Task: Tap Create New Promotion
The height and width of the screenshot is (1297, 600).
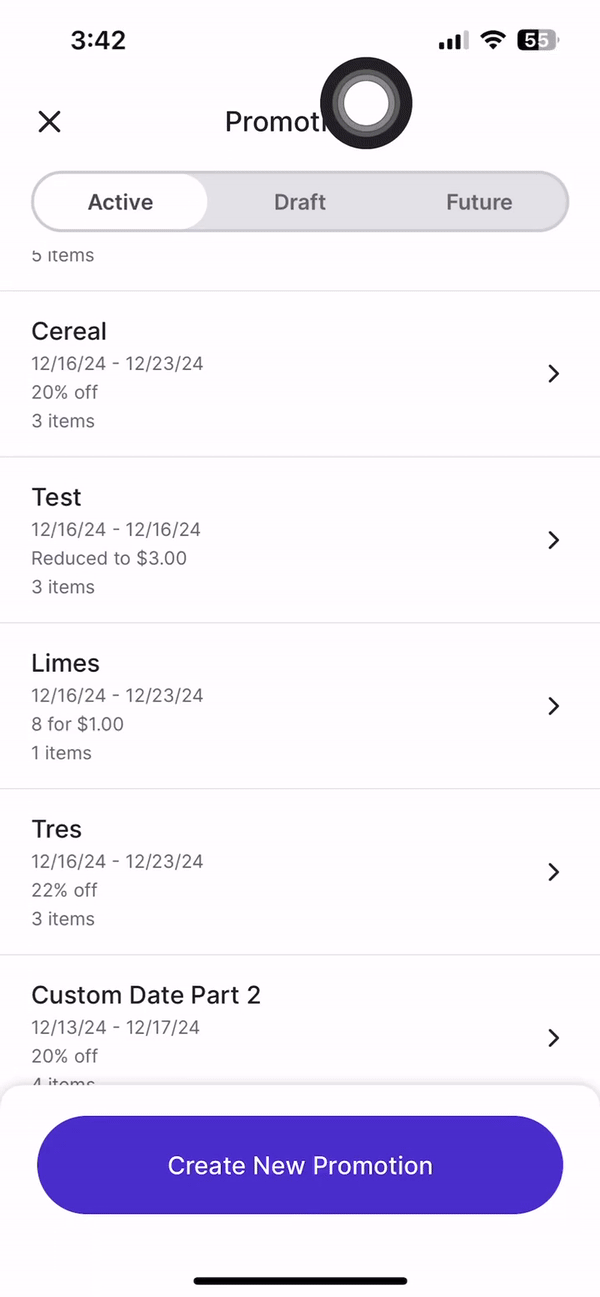Action: (300, 1165)
